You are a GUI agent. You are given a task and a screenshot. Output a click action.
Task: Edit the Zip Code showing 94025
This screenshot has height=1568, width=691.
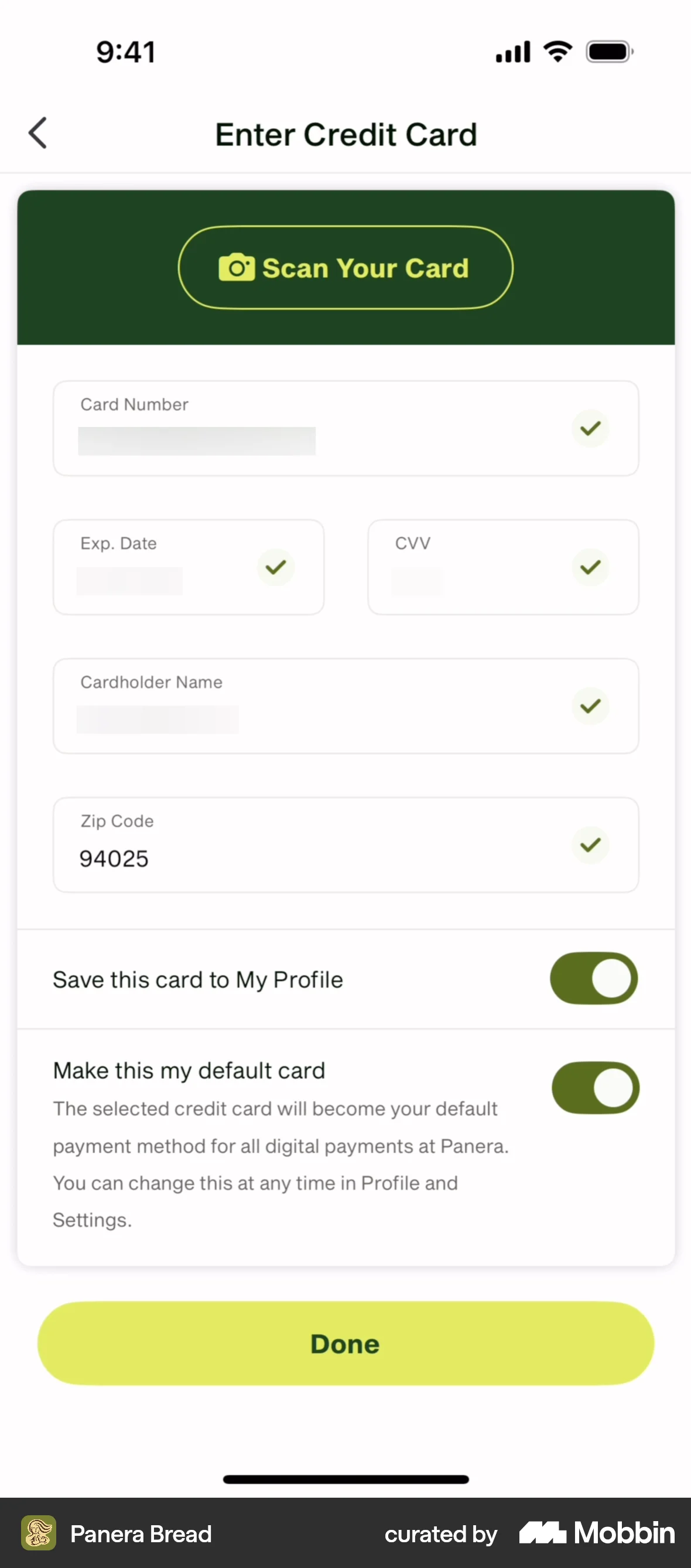[113, 858]
